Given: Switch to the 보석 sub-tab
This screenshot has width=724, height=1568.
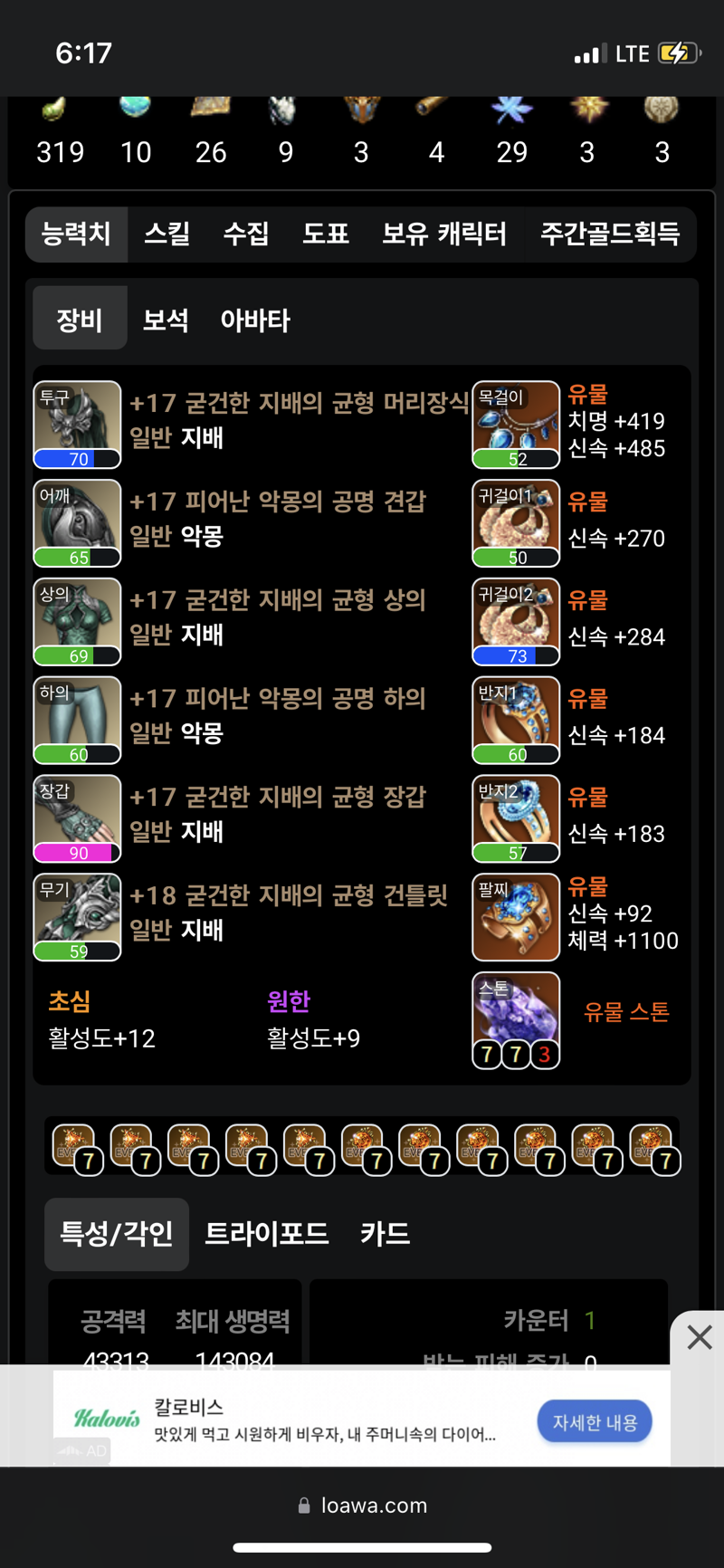Looking at the screenshot, I should click(x=166, y=320).
